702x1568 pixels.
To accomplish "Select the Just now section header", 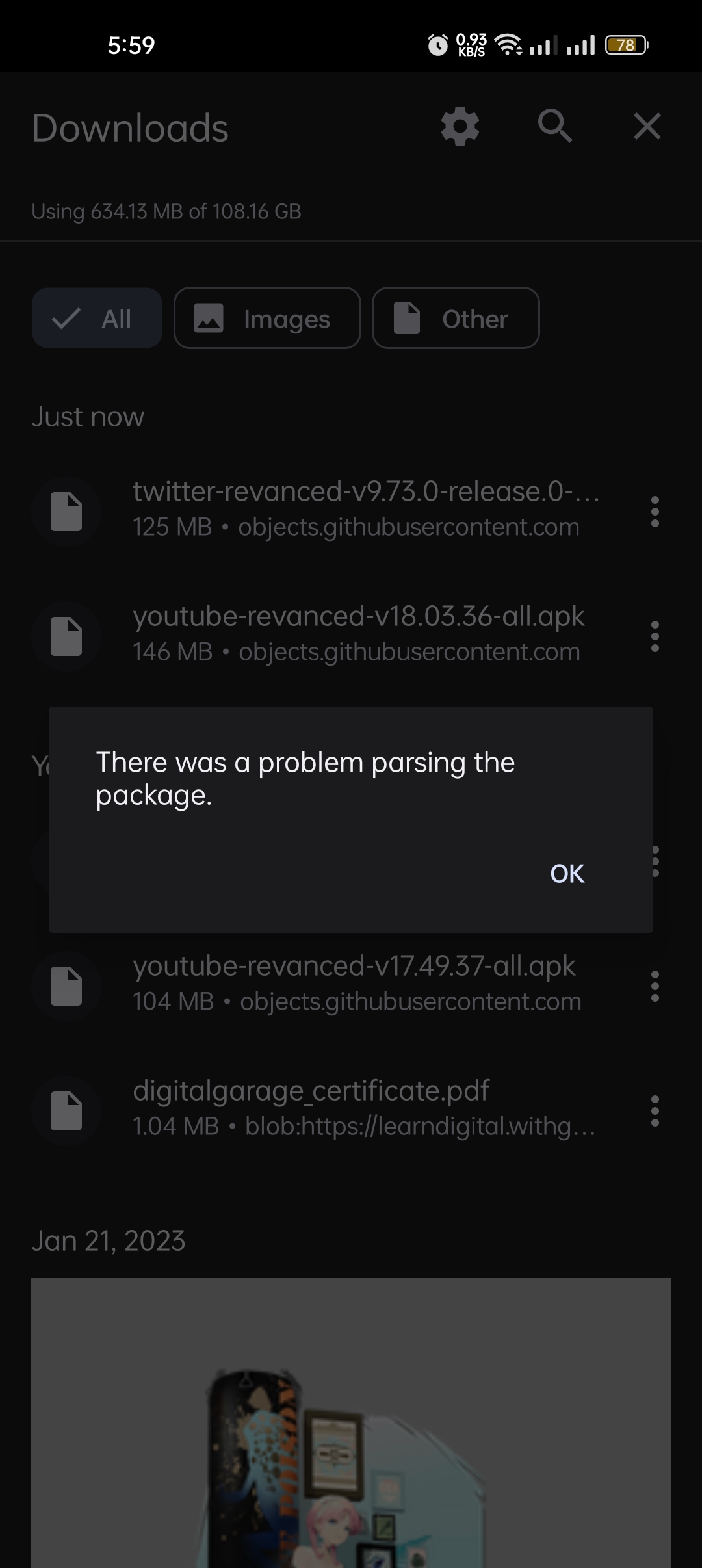I will click(88, 416).
